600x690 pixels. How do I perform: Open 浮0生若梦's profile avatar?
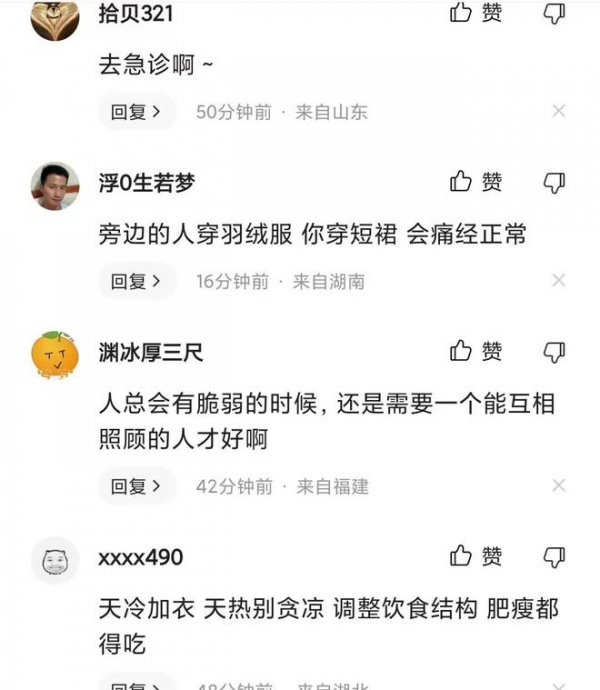tap(55, 186)
